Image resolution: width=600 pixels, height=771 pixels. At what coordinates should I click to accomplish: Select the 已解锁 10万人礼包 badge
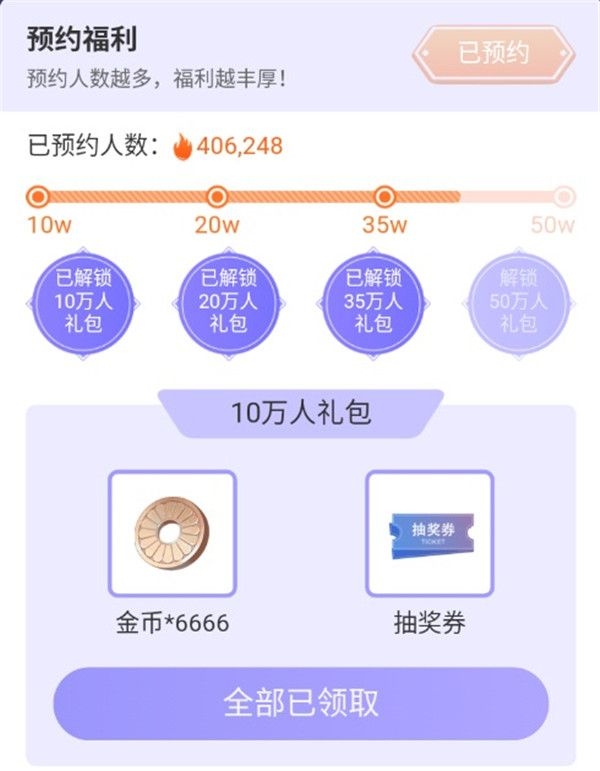(80, 301)
